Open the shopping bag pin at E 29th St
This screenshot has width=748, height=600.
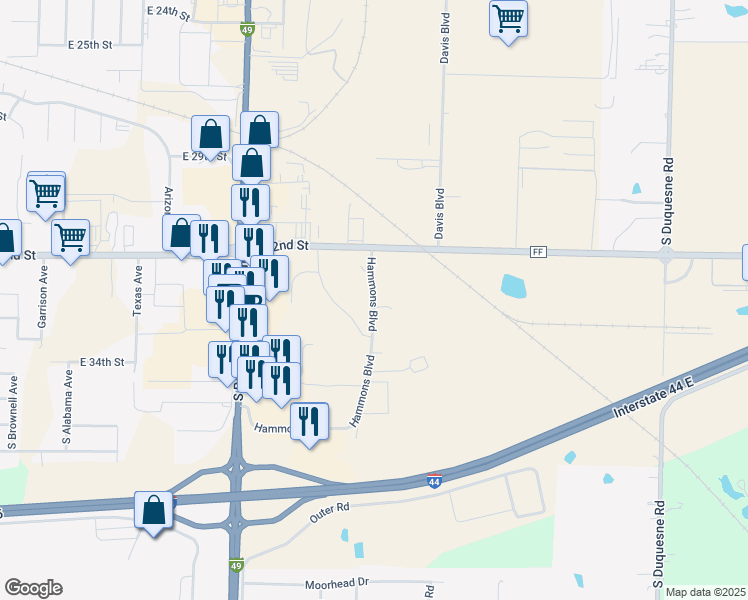211,134
